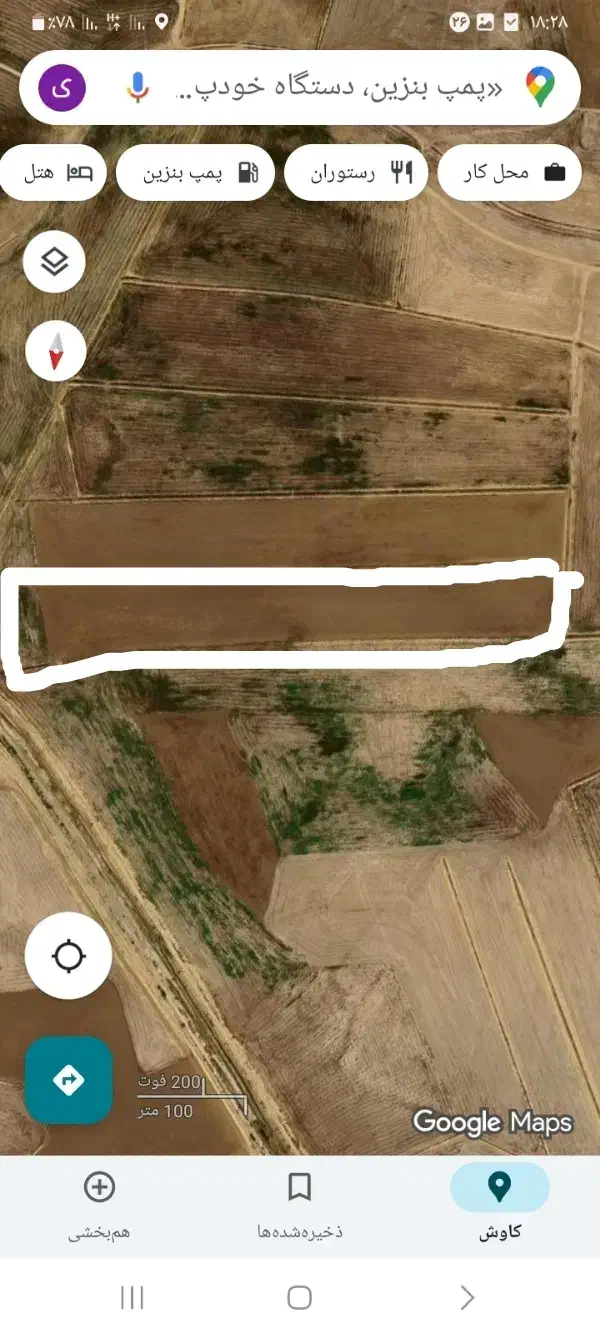The image size is (600, 1333).
Task: Filter by «رستوران» restaurants chip
Action: [x=356, y=172]
